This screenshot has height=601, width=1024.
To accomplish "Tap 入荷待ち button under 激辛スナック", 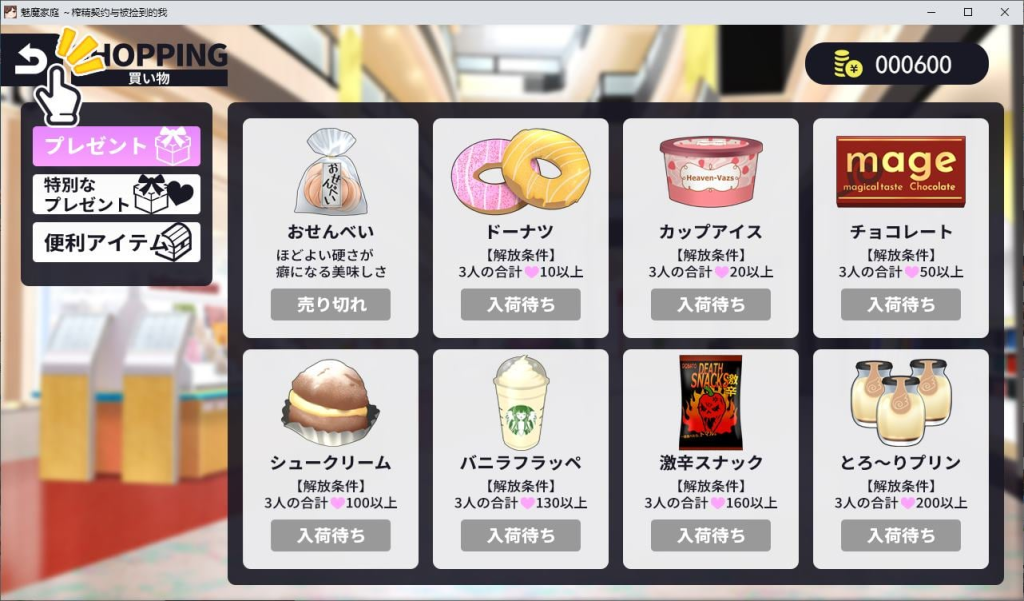I will [710, 535].
